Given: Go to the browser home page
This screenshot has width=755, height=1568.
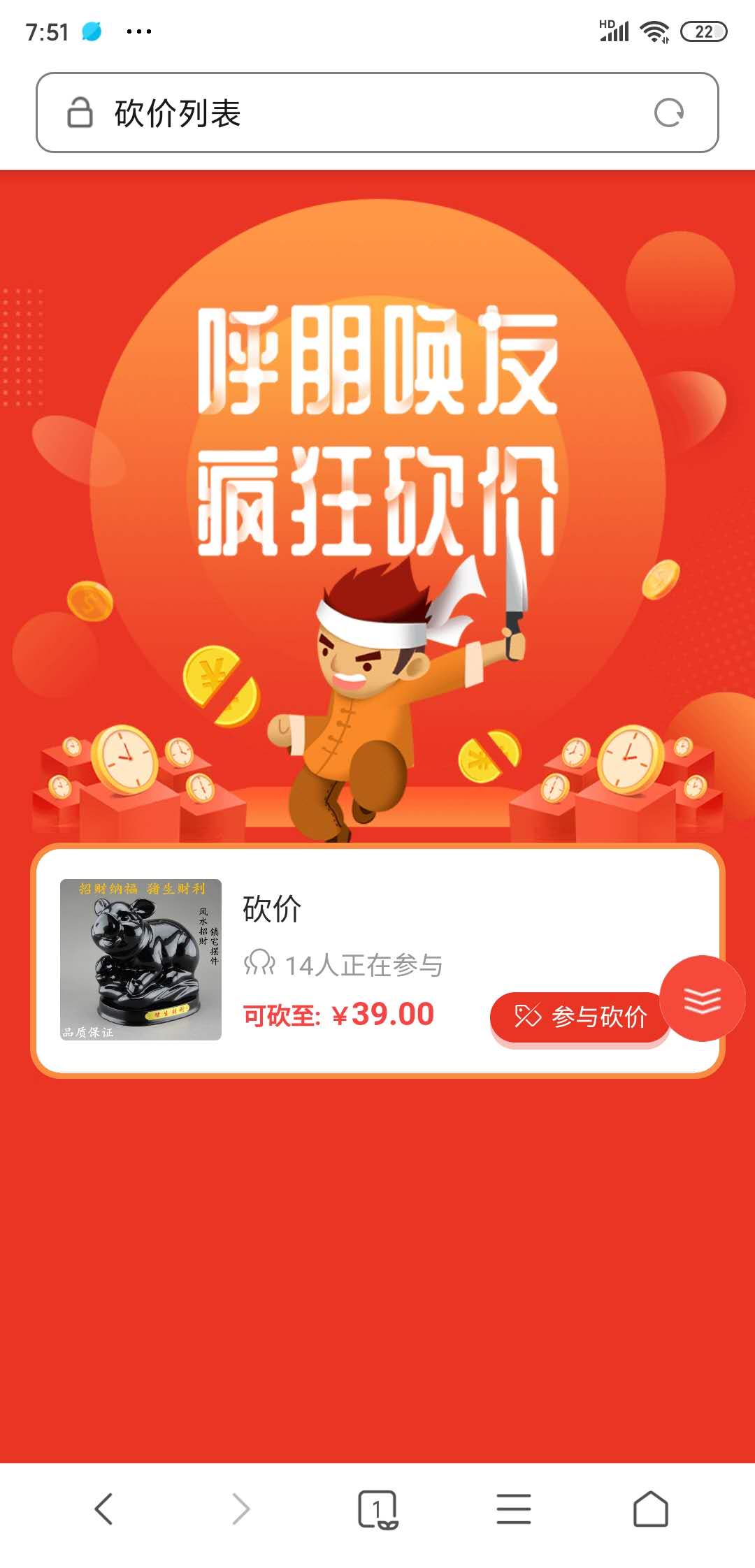Looking at the screenshot, I should click(650, 1509).
